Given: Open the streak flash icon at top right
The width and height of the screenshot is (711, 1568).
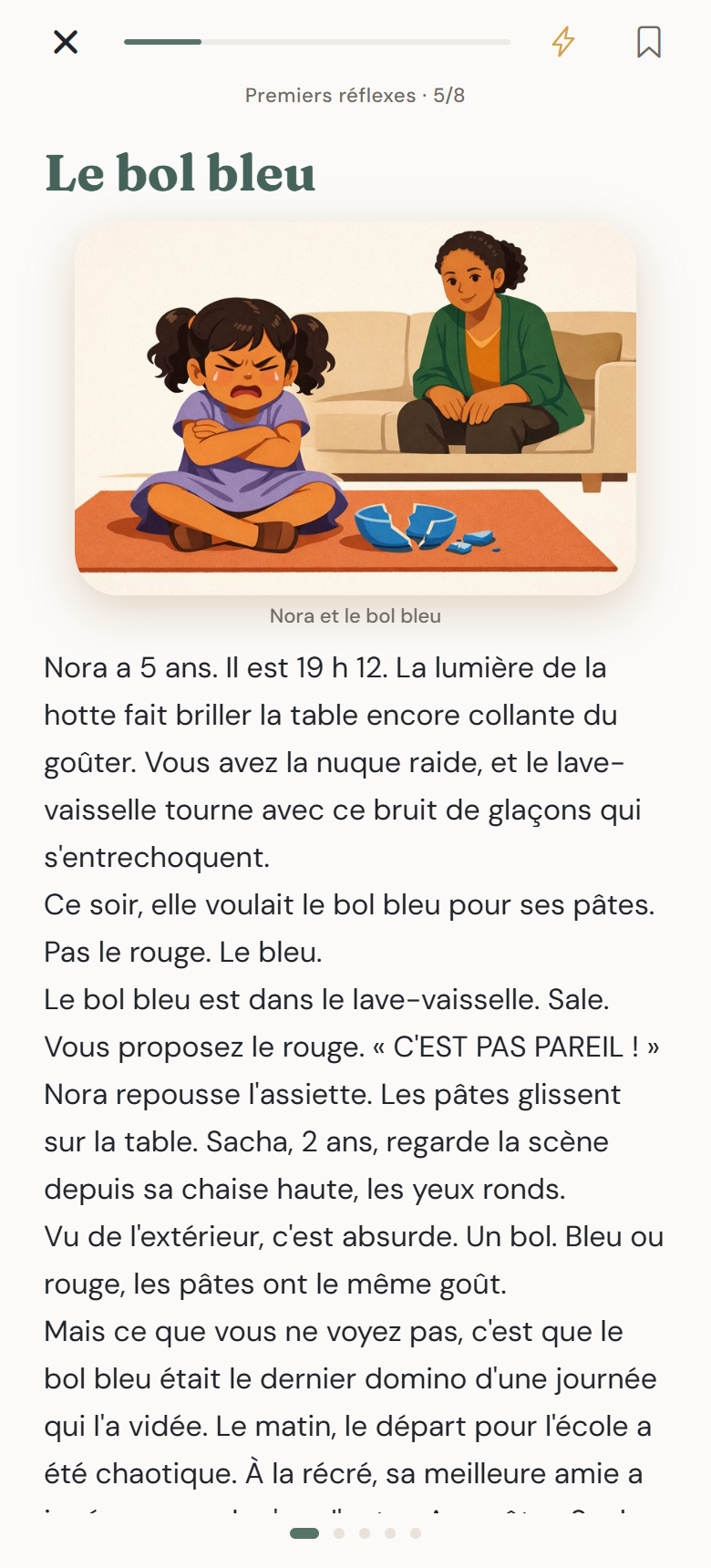Looking at the screenshot, I should pos(563,41).
